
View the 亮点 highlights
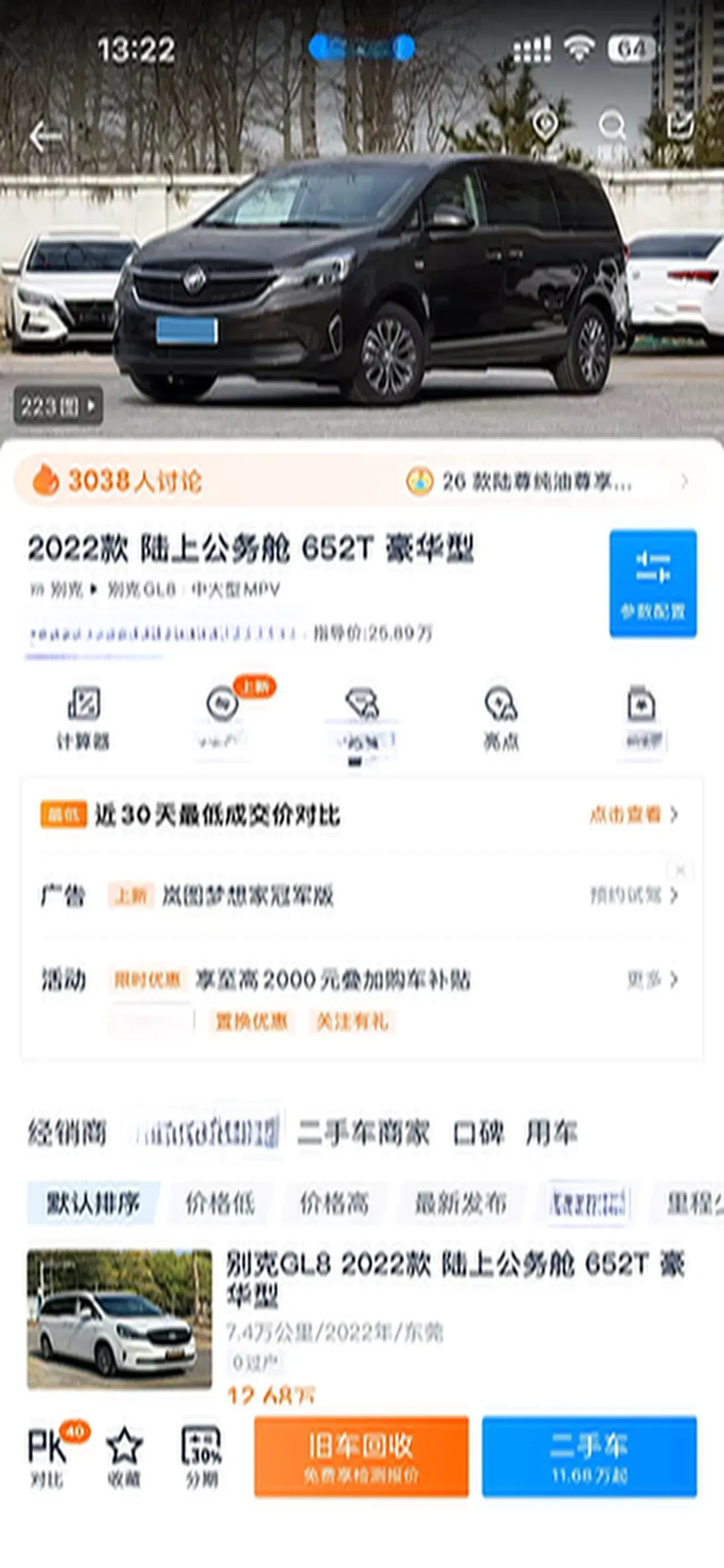point(501,717)
